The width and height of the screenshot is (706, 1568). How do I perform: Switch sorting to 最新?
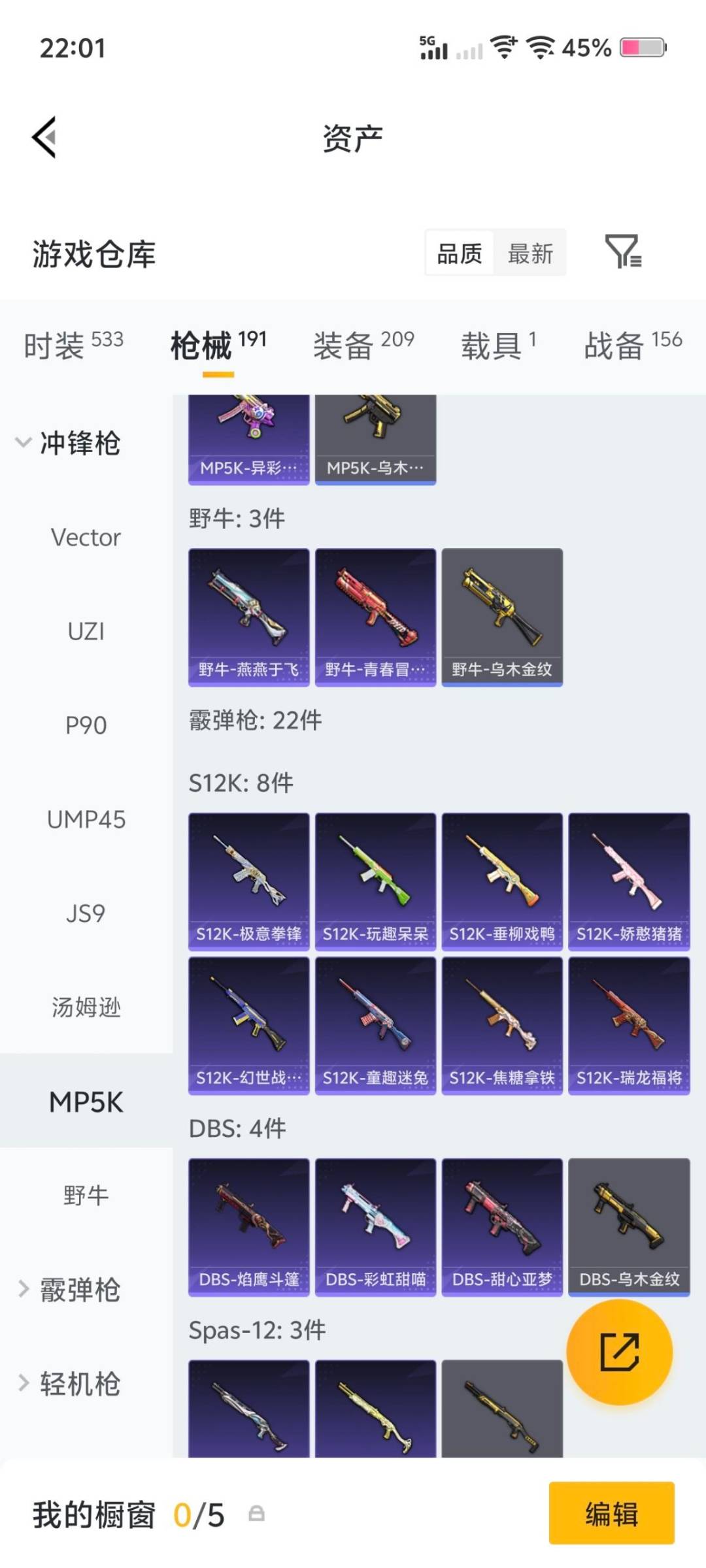click(531, 253)
